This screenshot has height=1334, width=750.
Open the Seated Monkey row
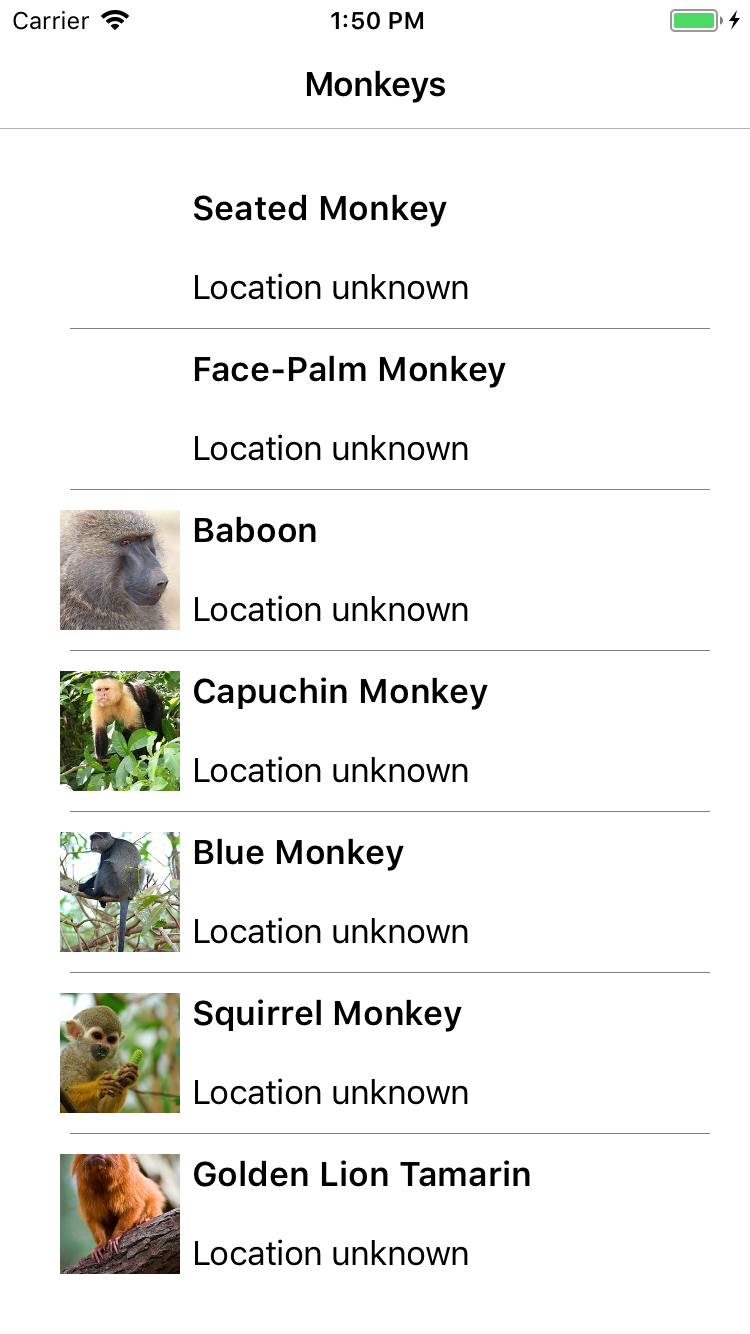(375, 248)
